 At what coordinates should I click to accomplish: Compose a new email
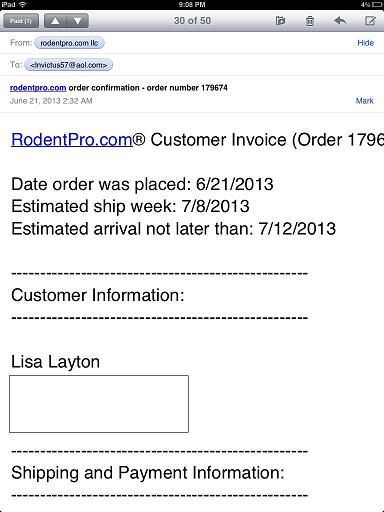click(x=370, y=21)
